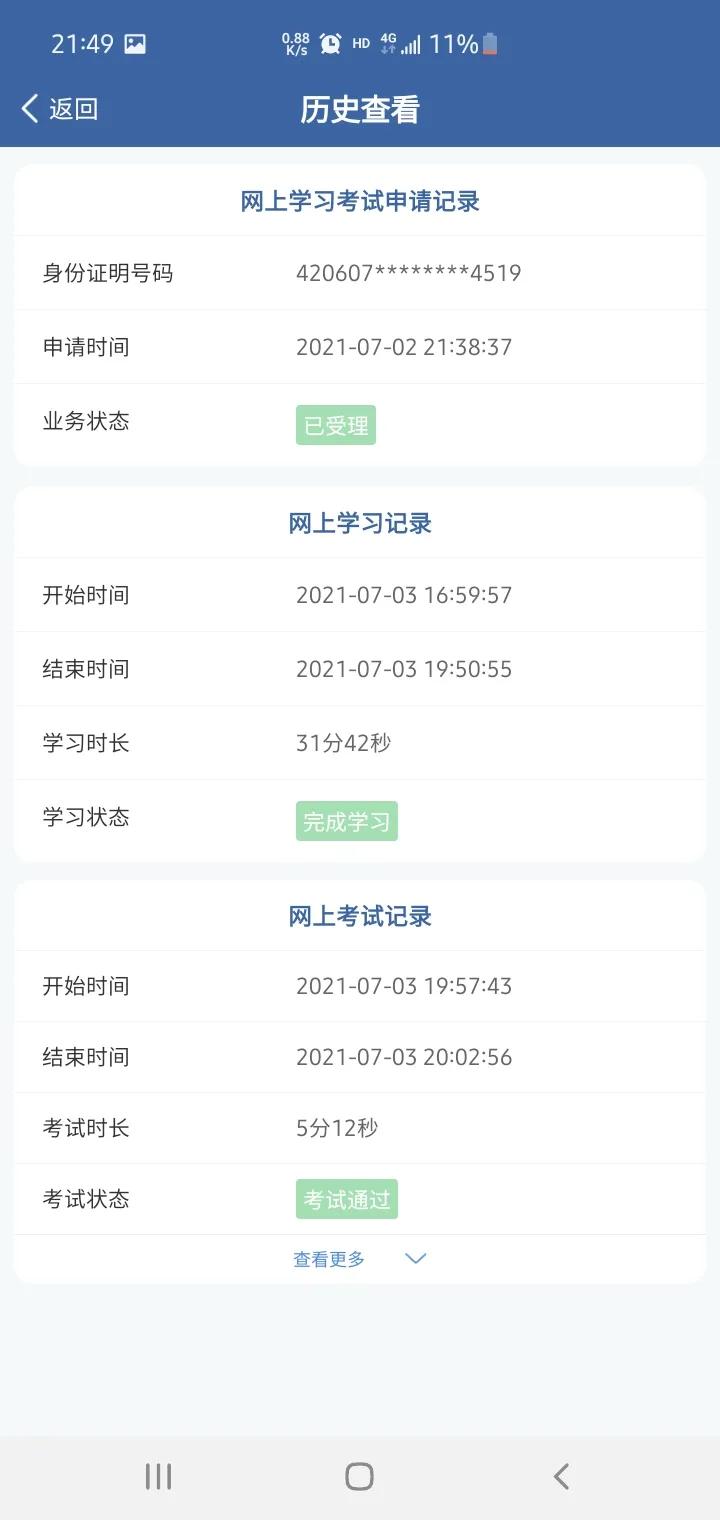Viewport: 720px width, 1520px height.
Task: Tap the network speed 0.88 K/s indicator
Action: pyautogui.click(x=294, y=43)
